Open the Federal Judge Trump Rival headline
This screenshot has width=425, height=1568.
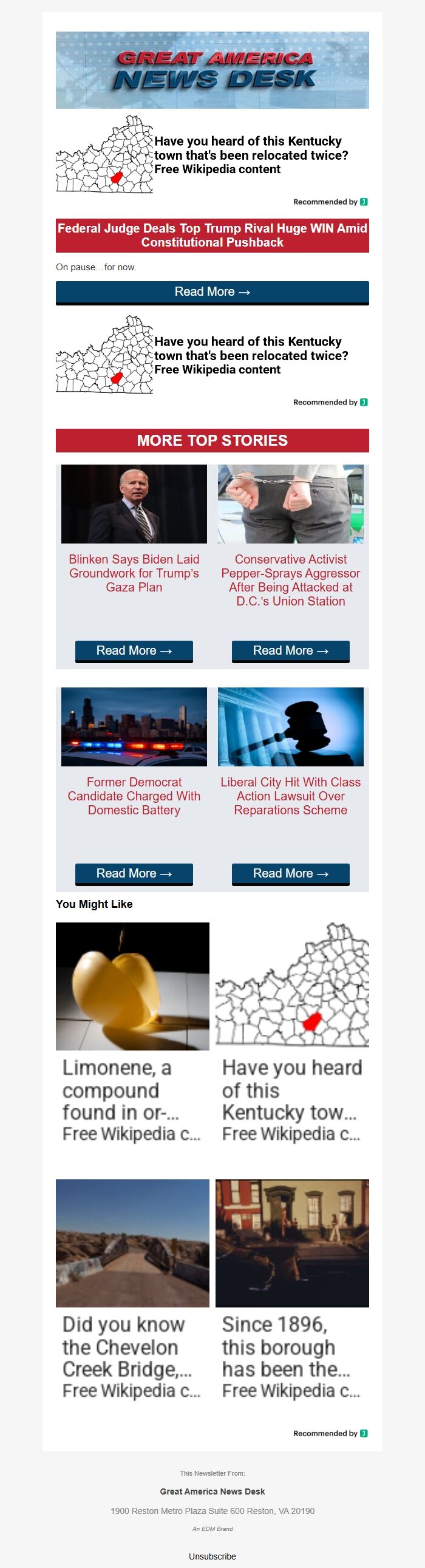212,235
